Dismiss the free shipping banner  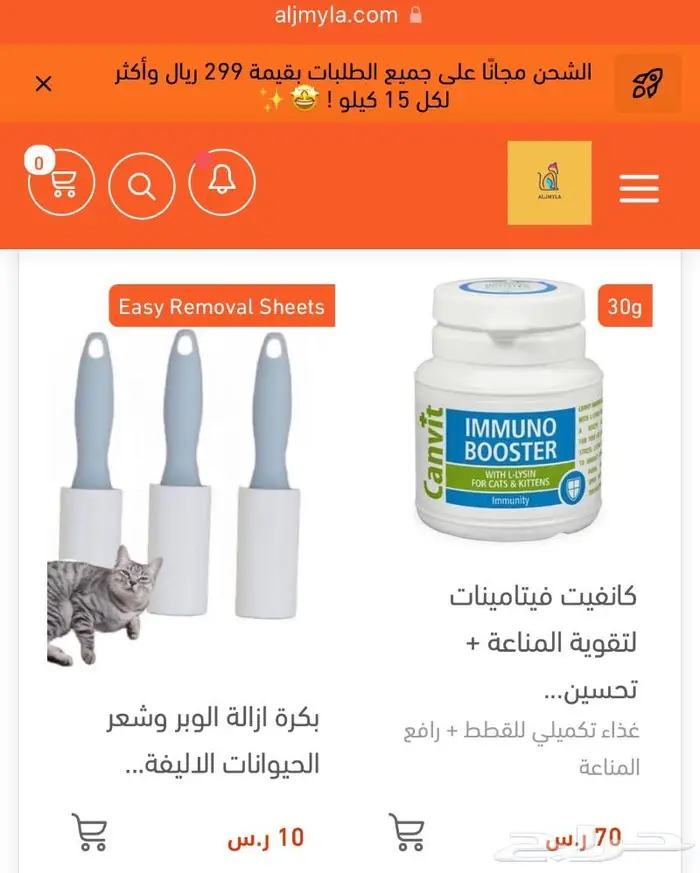click(43, 84)
